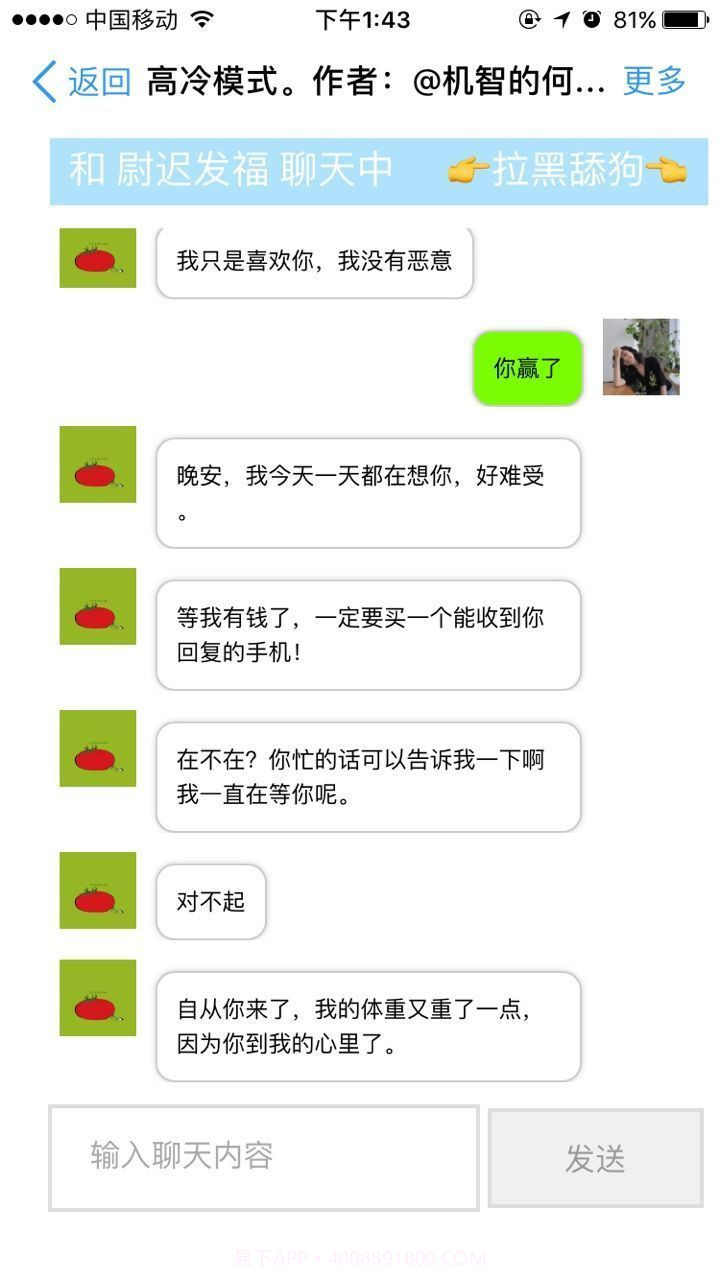The height and width of the screenshot is (1280, 720).
Task: Tap the green 你赢了 message bubble
Action: pos(527,368)
